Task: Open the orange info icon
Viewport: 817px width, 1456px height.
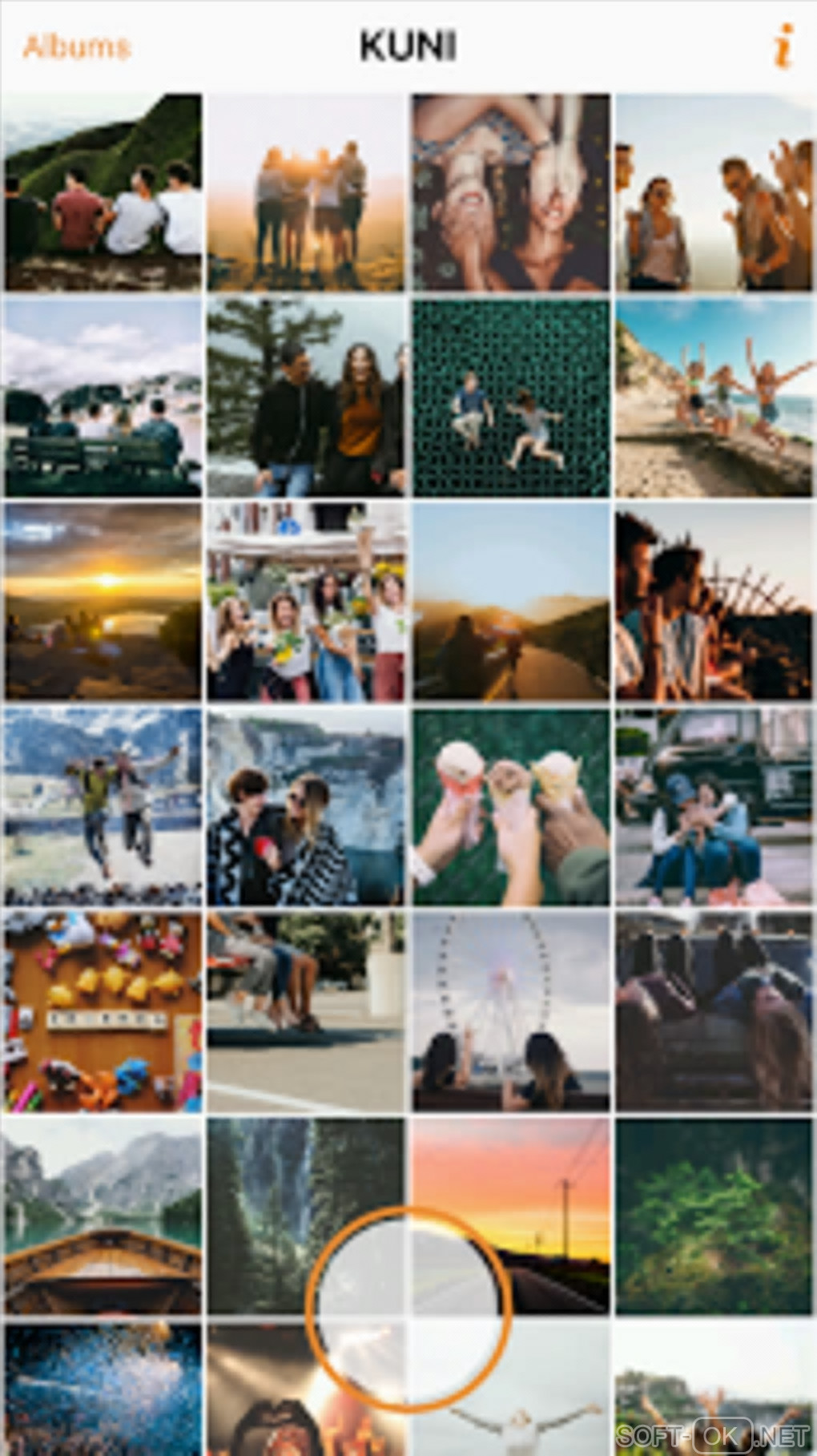Action: 785,46
